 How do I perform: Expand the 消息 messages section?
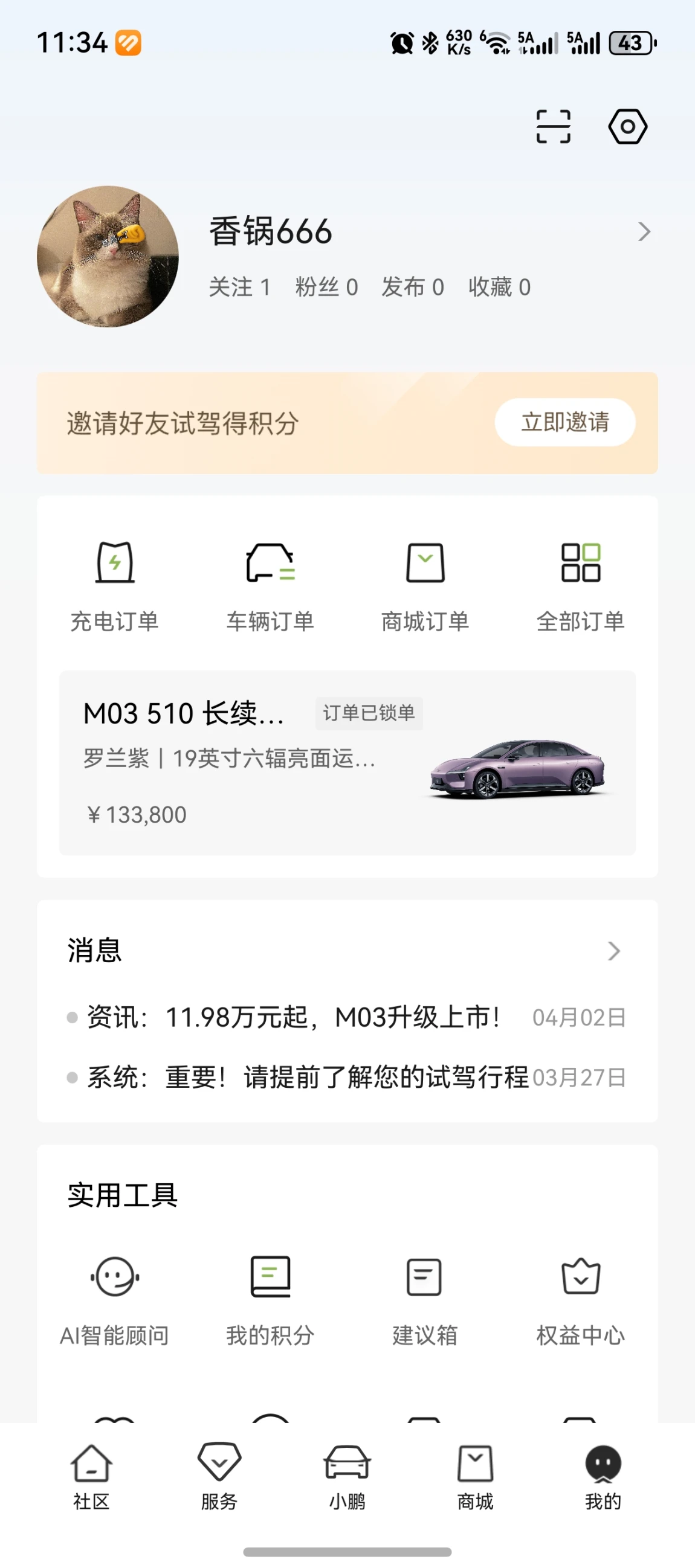point(613,951)
